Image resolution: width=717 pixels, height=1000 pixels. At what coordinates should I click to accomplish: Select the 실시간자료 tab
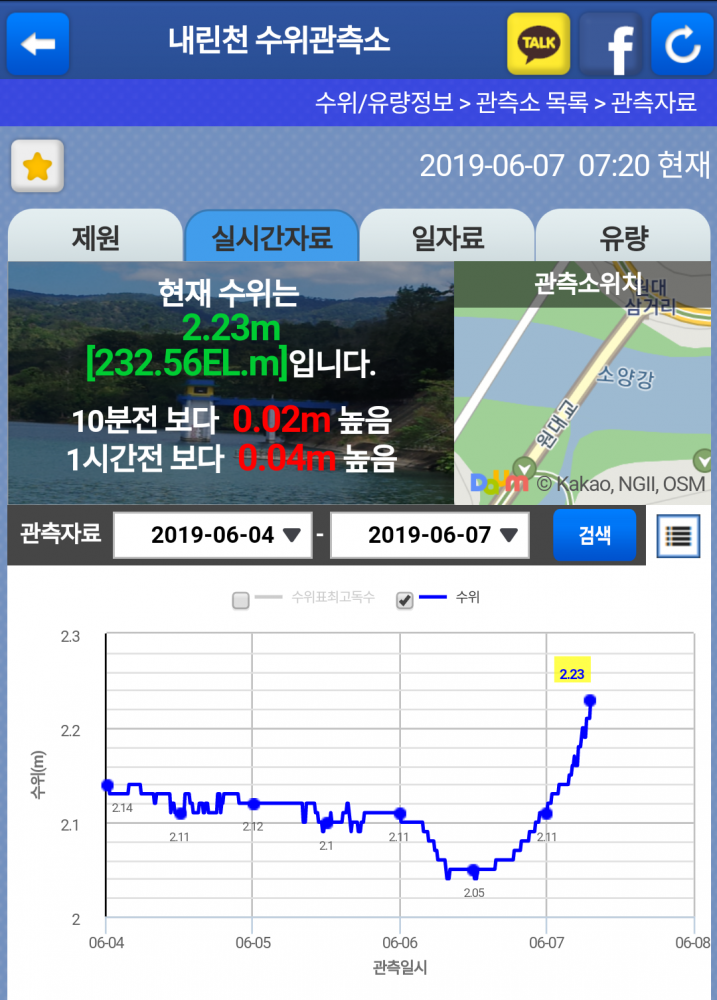coord(271,237)
